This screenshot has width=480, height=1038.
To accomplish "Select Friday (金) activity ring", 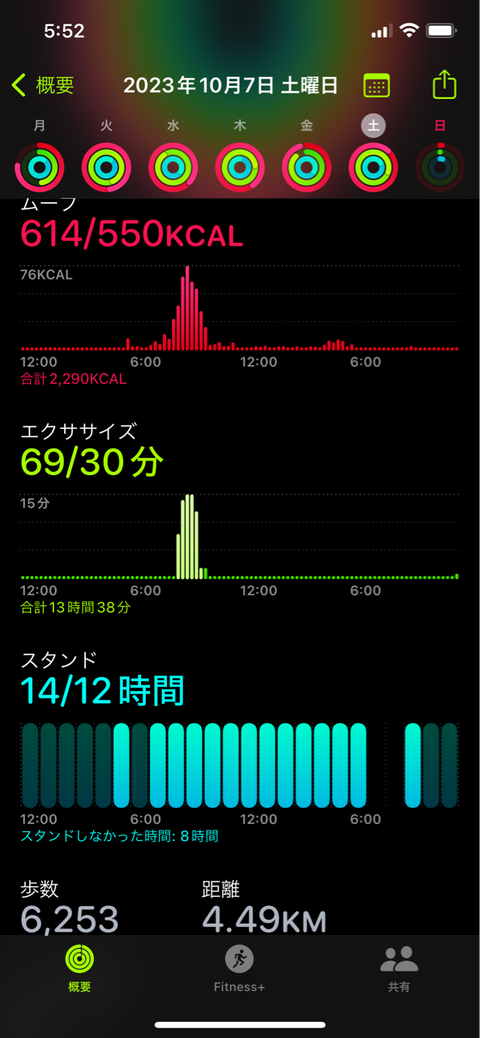I will click(x=307, y=167).
